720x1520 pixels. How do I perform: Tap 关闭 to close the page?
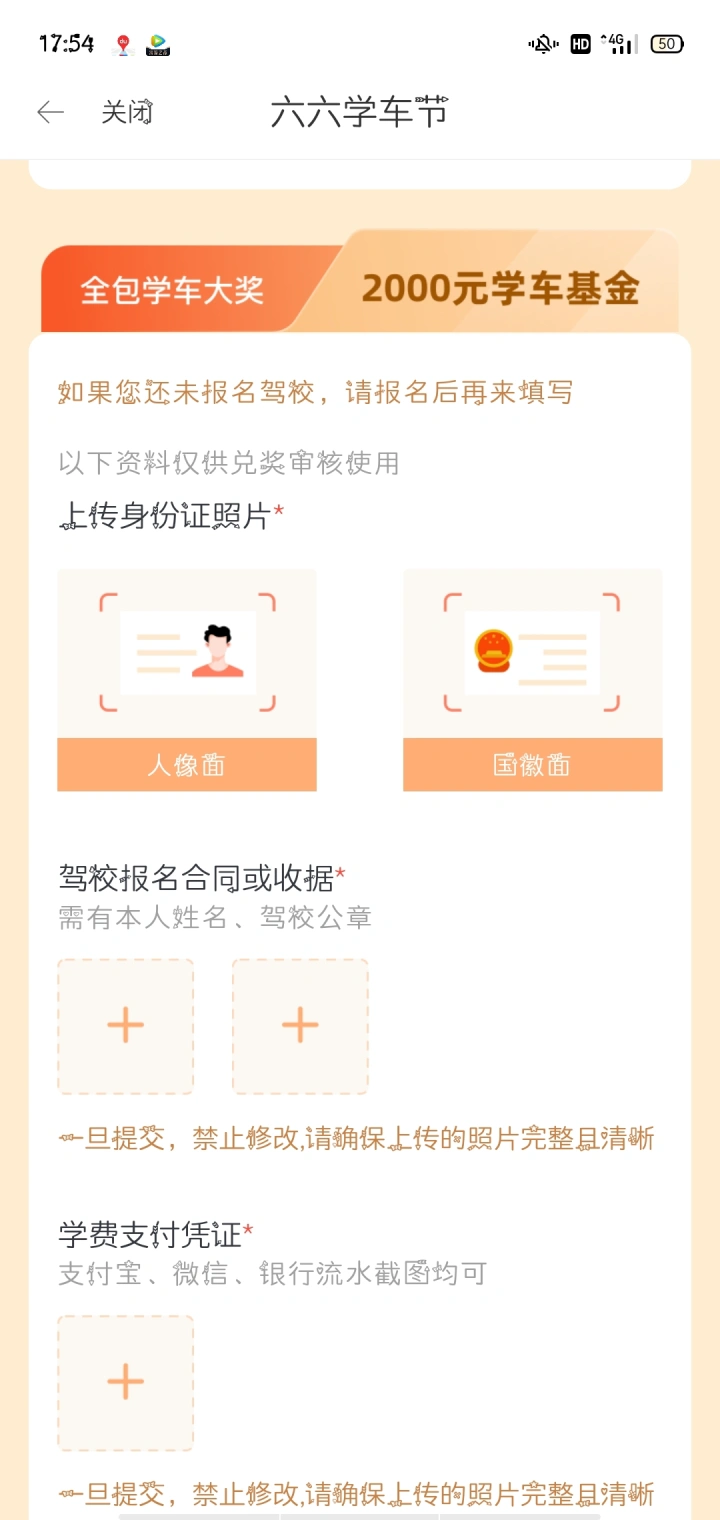(x=127, y=112)
